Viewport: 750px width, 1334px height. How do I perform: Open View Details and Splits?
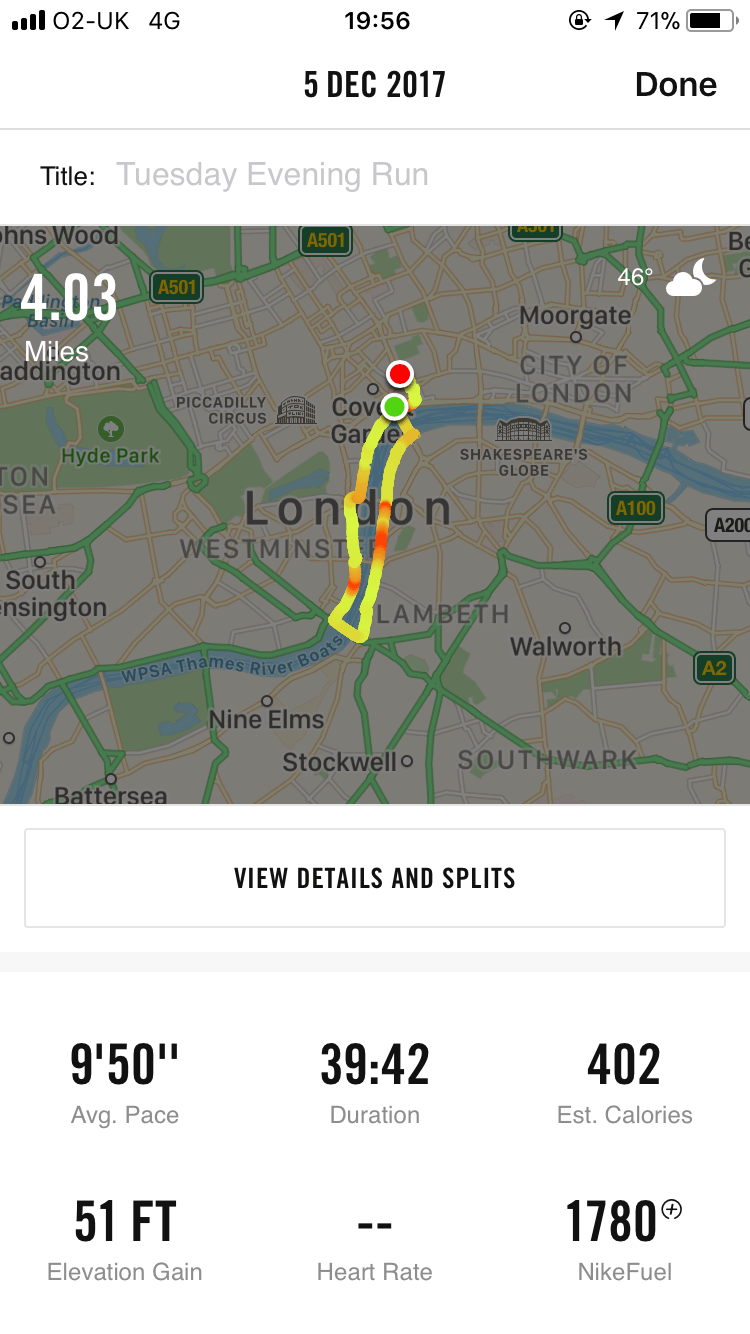pyautogui.click(x=375, y=878)
